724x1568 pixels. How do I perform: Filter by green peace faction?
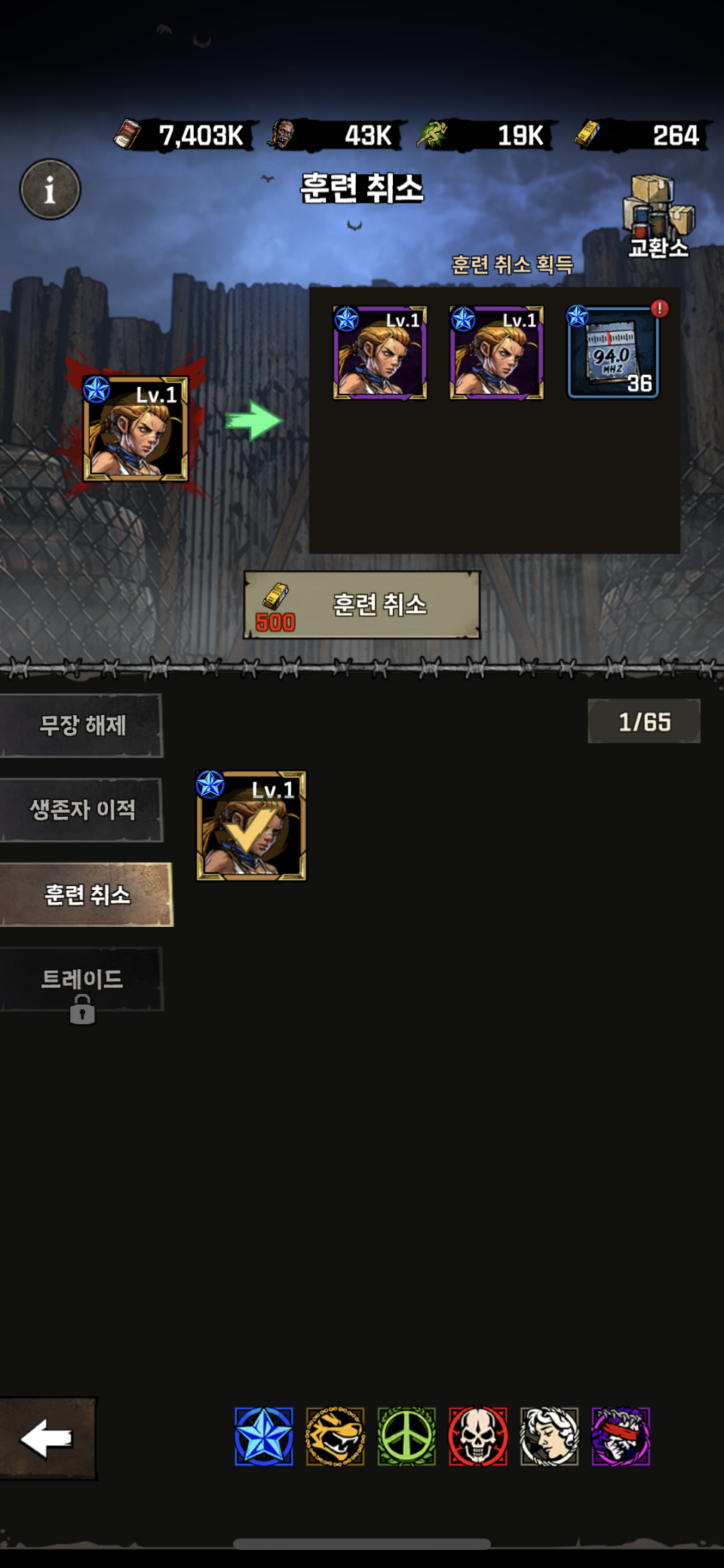tap(406, 1436)
